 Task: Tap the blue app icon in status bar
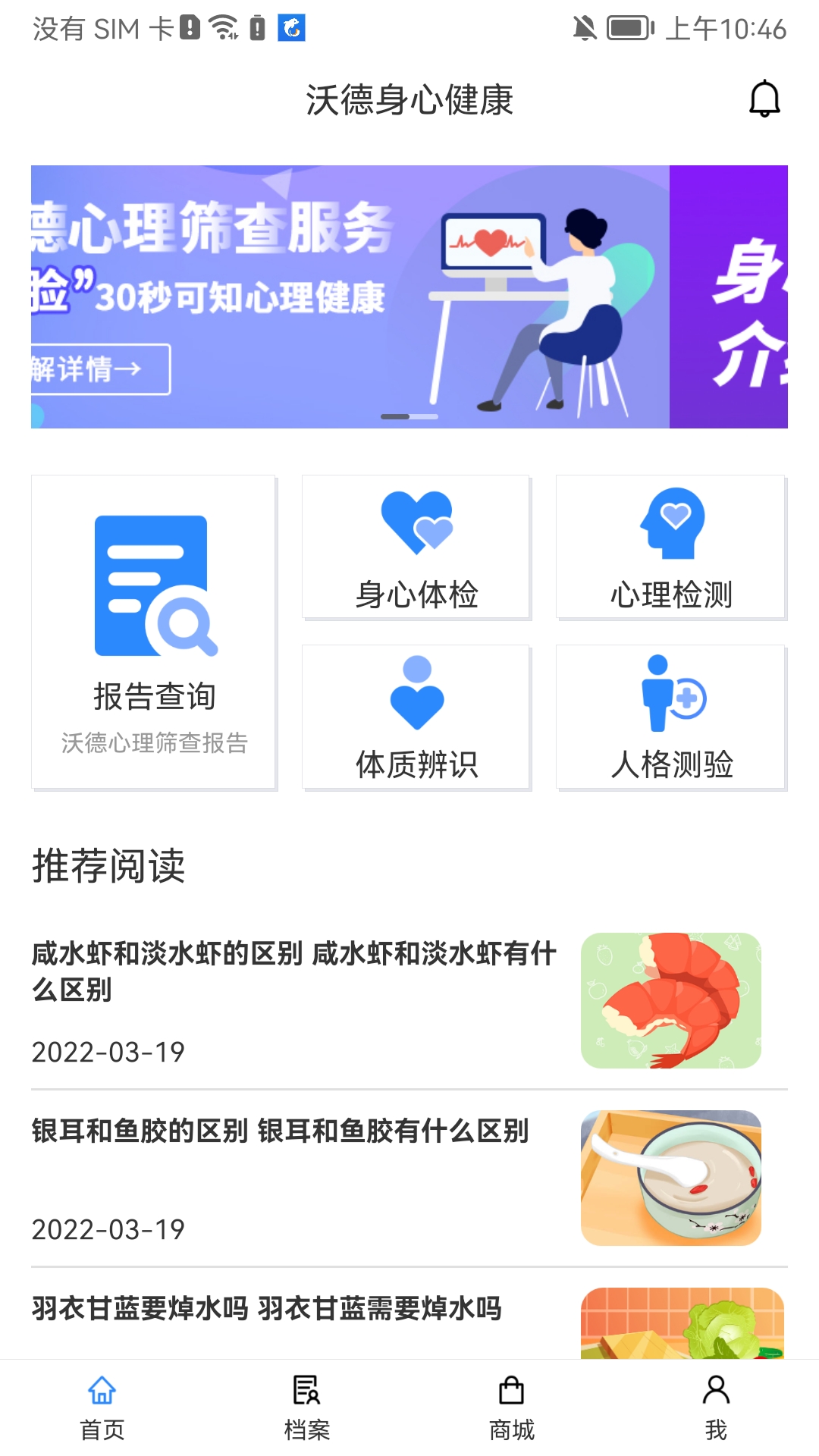pos(290,28)
